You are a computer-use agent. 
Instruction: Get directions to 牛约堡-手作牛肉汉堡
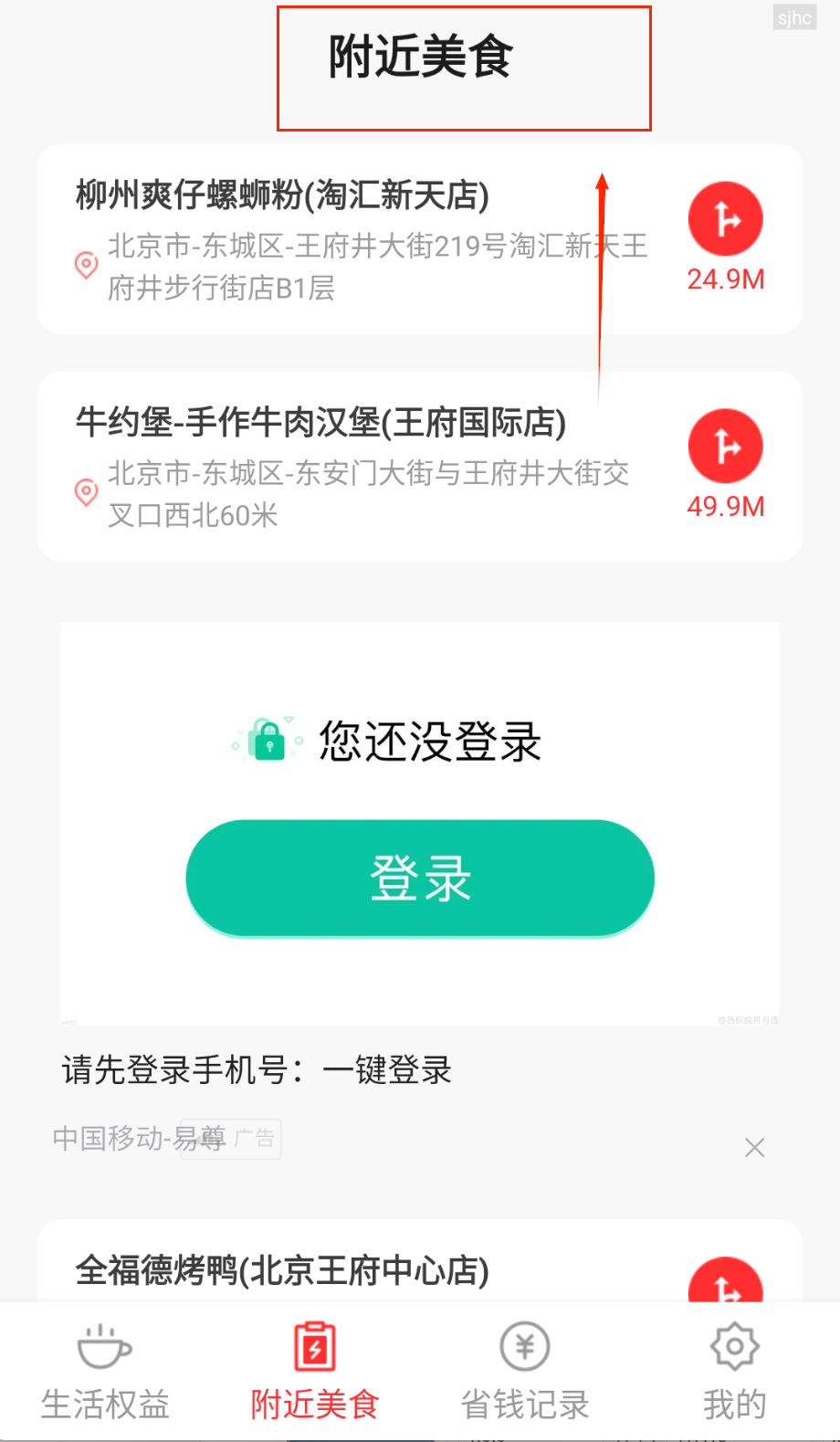[725, 447]
